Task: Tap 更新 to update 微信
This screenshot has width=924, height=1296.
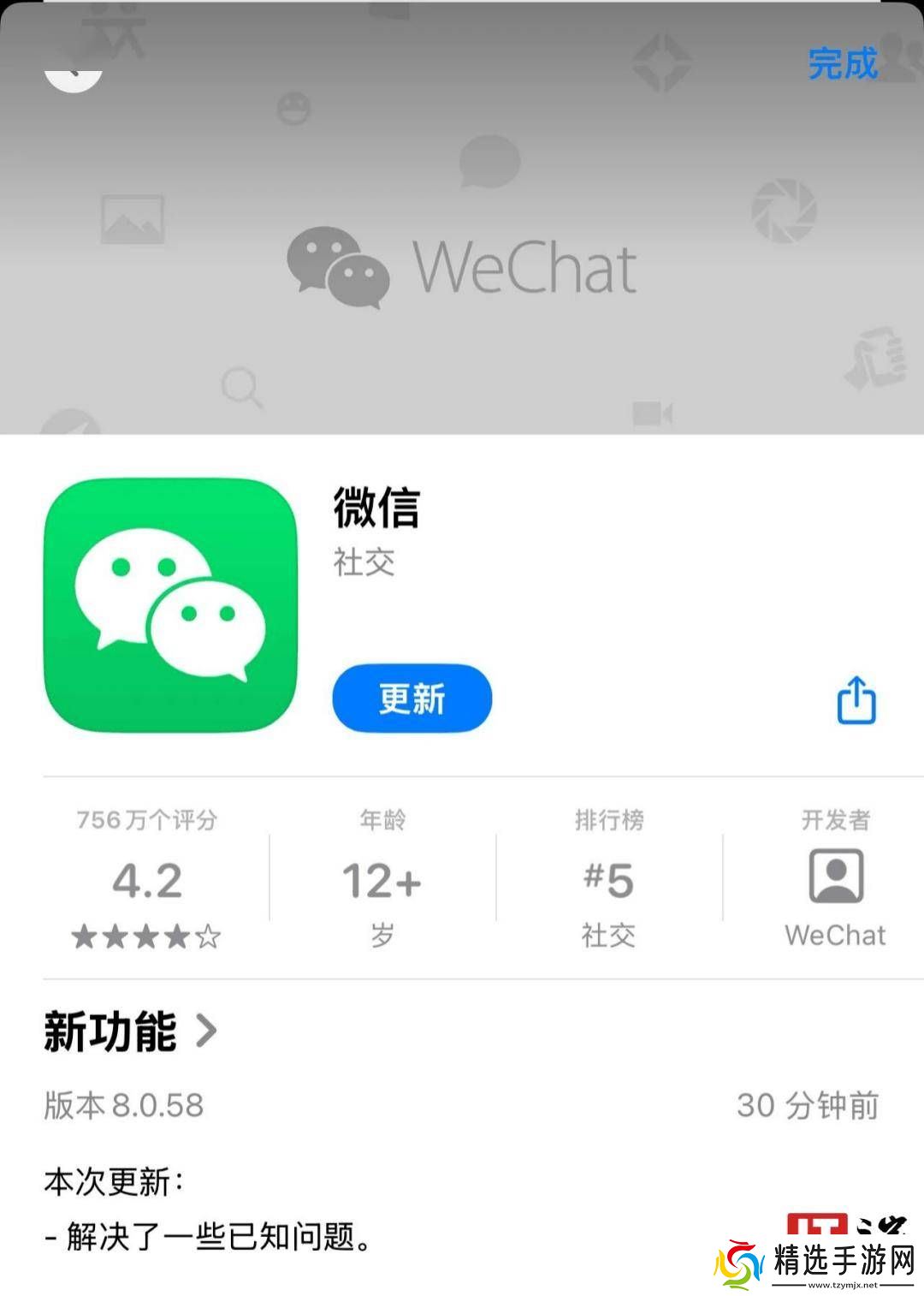Action: point(412,699)
